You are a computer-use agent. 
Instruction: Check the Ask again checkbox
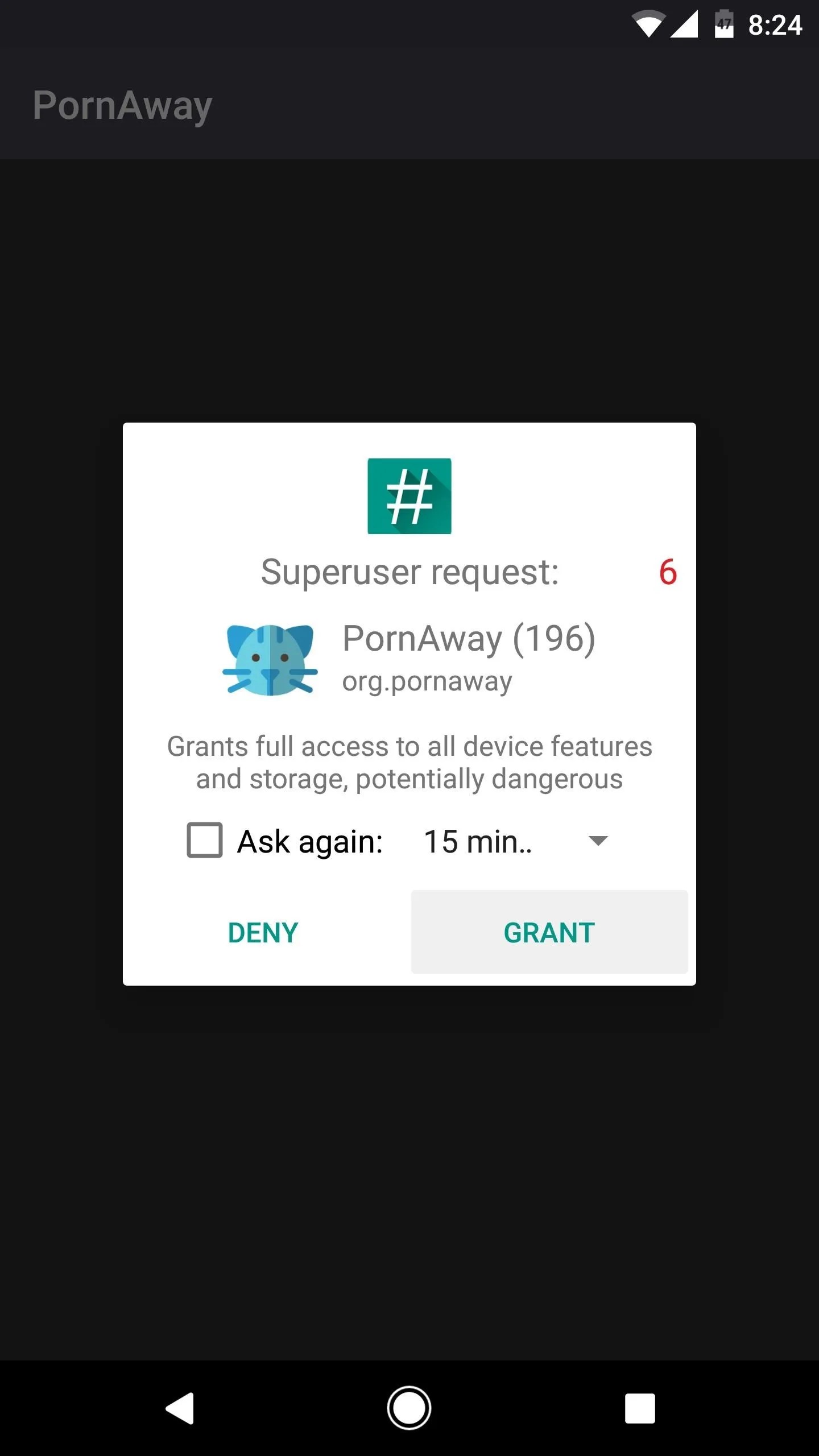point(205,840)
